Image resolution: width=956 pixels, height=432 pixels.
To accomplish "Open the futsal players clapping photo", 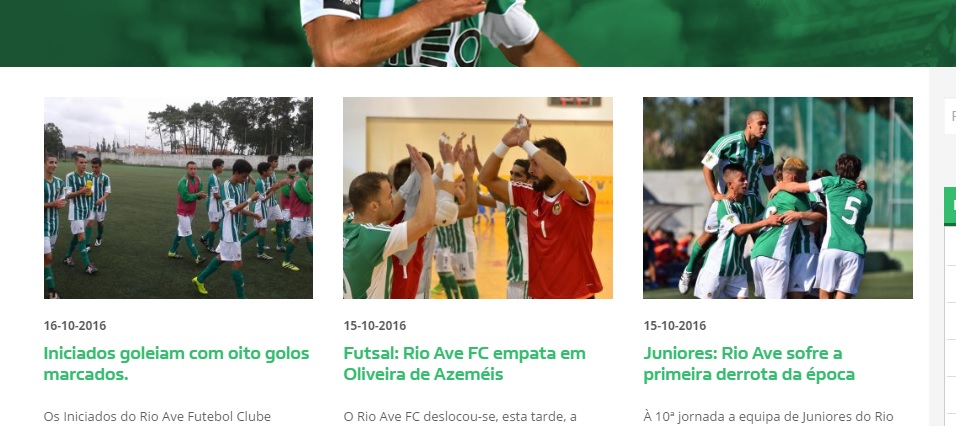I will tap(477, 198).
